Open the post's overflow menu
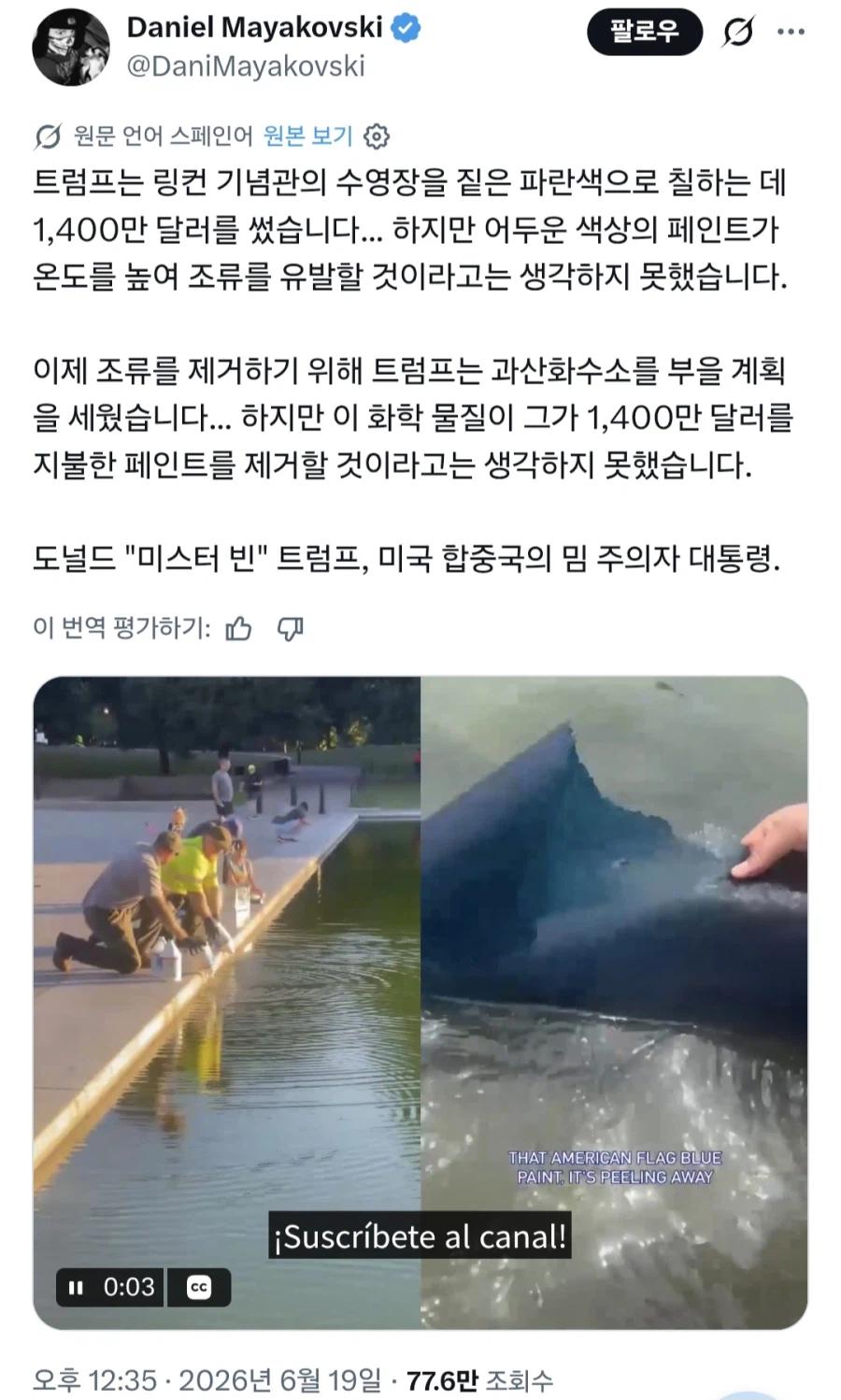Image resolution: width=841 pixels, height=1400 pixels. pos(791,32)
